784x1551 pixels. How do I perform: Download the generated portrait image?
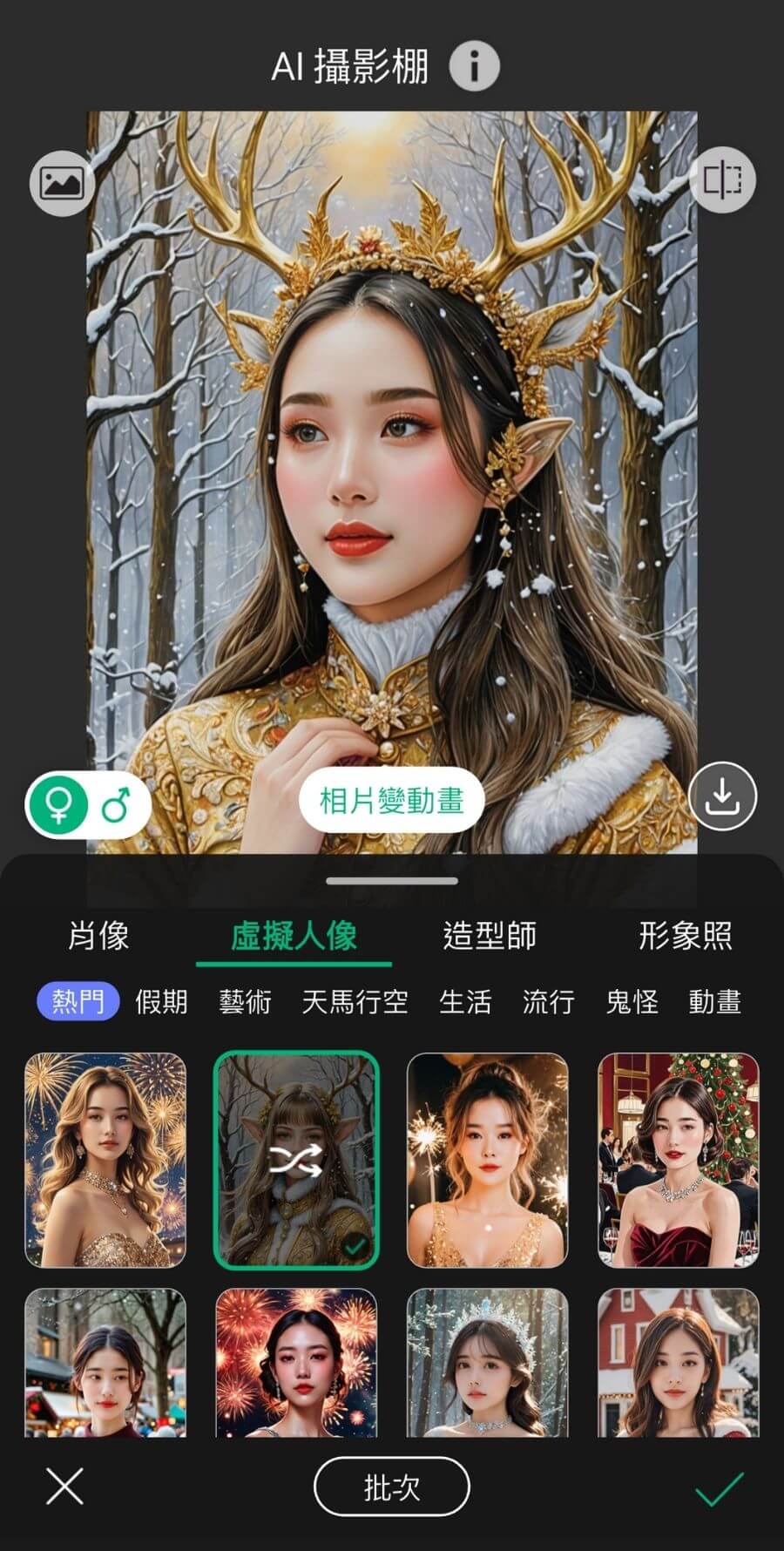click(722, 796)
